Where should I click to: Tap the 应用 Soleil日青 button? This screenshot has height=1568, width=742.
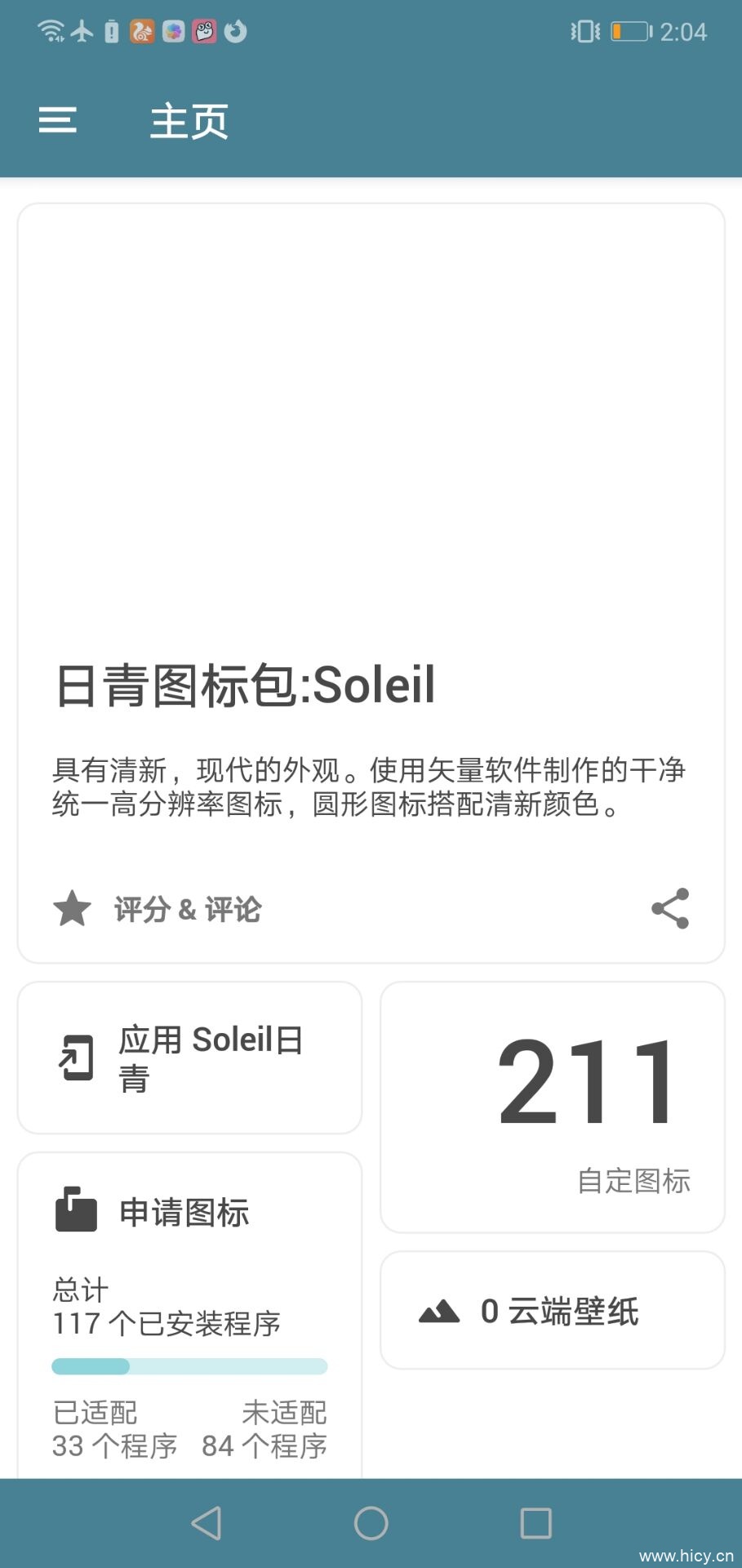189,1058
